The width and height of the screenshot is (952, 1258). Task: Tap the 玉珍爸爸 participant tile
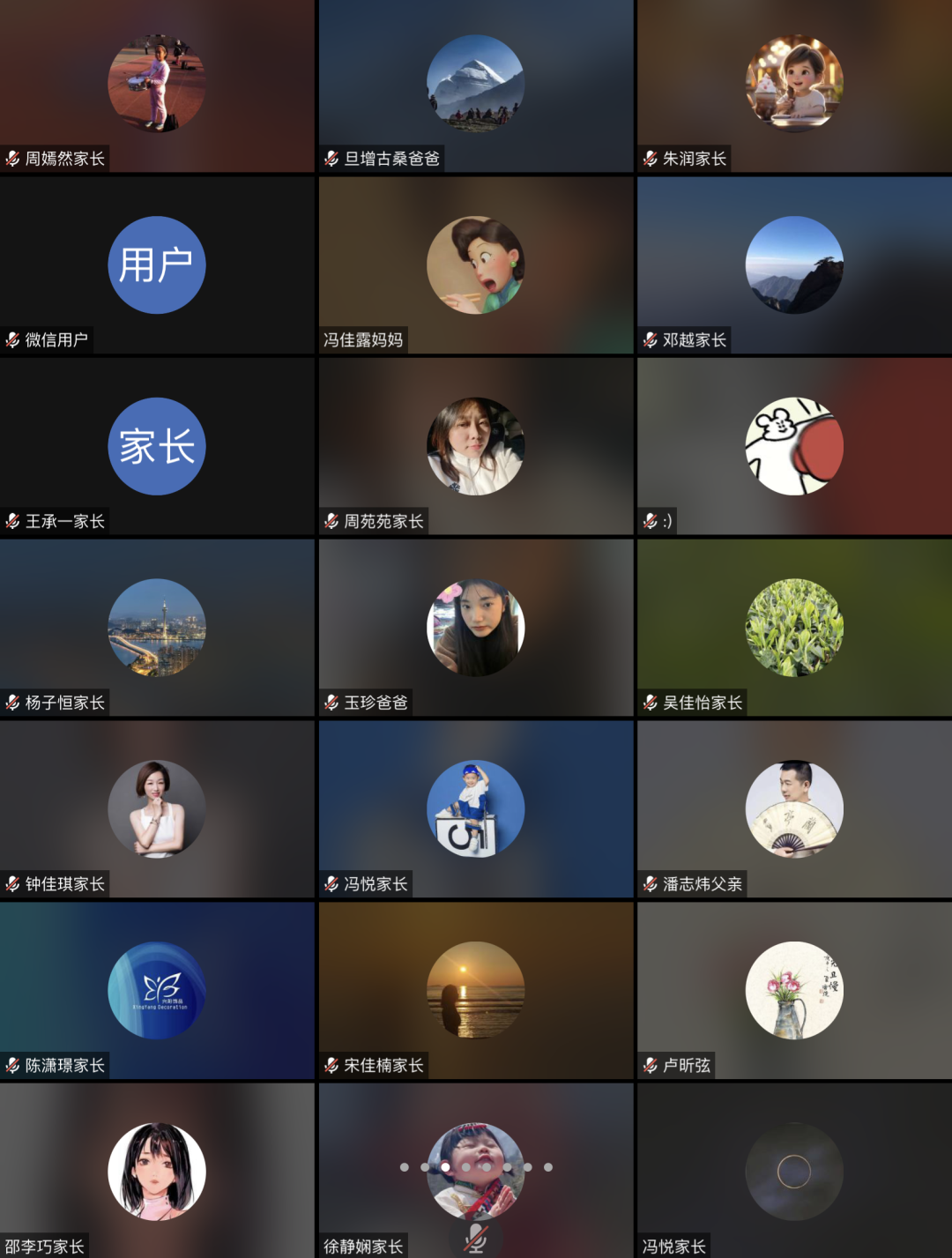(476, 628)
